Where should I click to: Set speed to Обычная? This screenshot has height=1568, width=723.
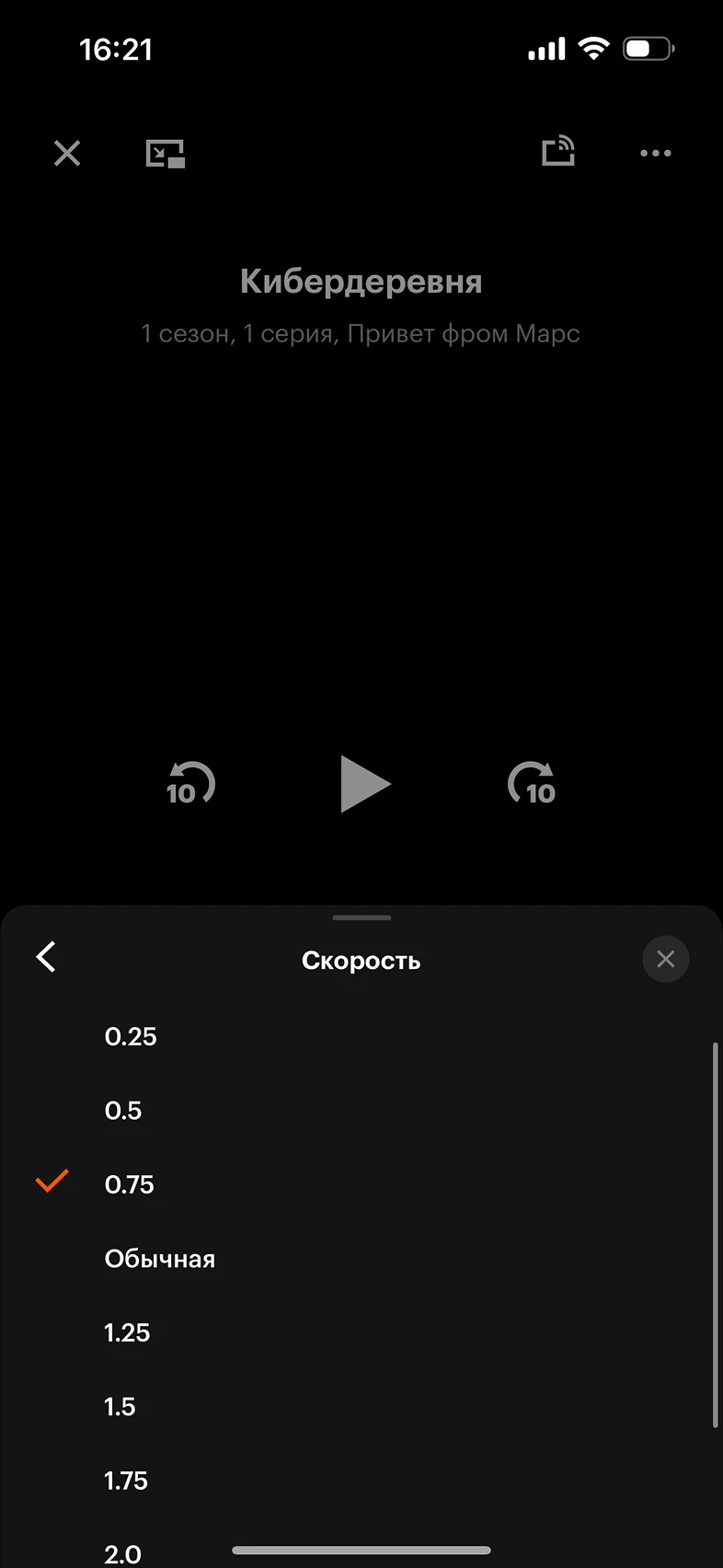[x=160, y=1259]
